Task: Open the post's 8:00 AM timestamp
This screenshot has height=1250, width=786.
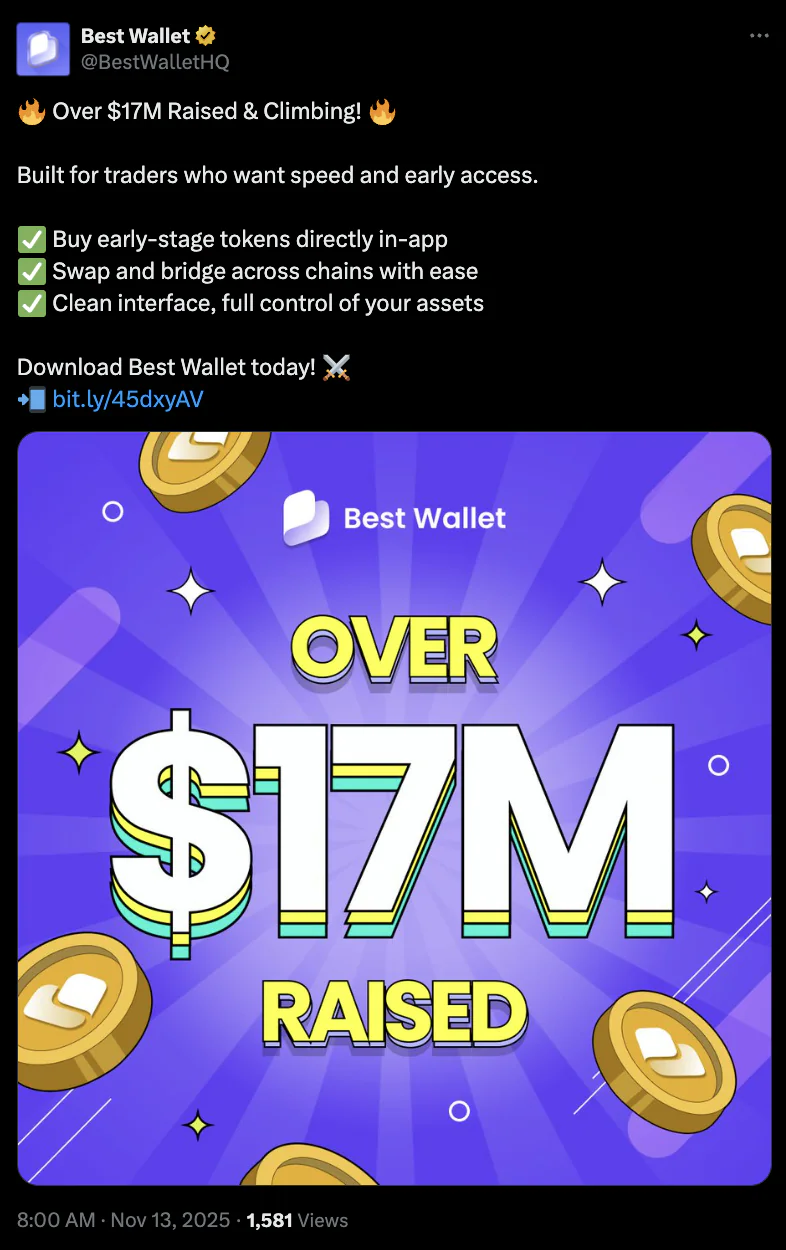Action: click(x=56, y=1220)
